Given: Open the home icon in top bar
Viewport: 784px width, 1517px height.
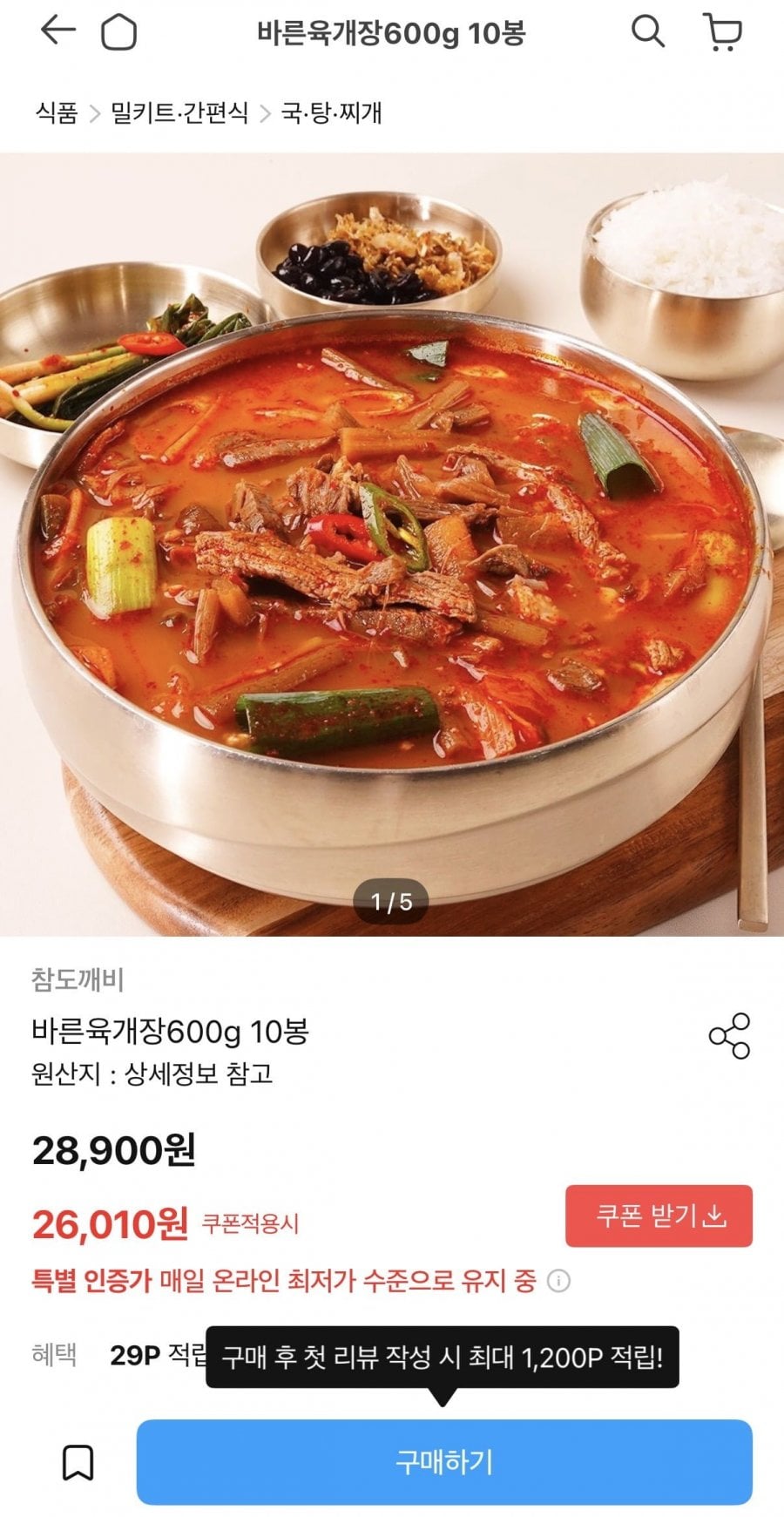Looking at the screenshot, I should pyautogui.click(x=119, y=33).
